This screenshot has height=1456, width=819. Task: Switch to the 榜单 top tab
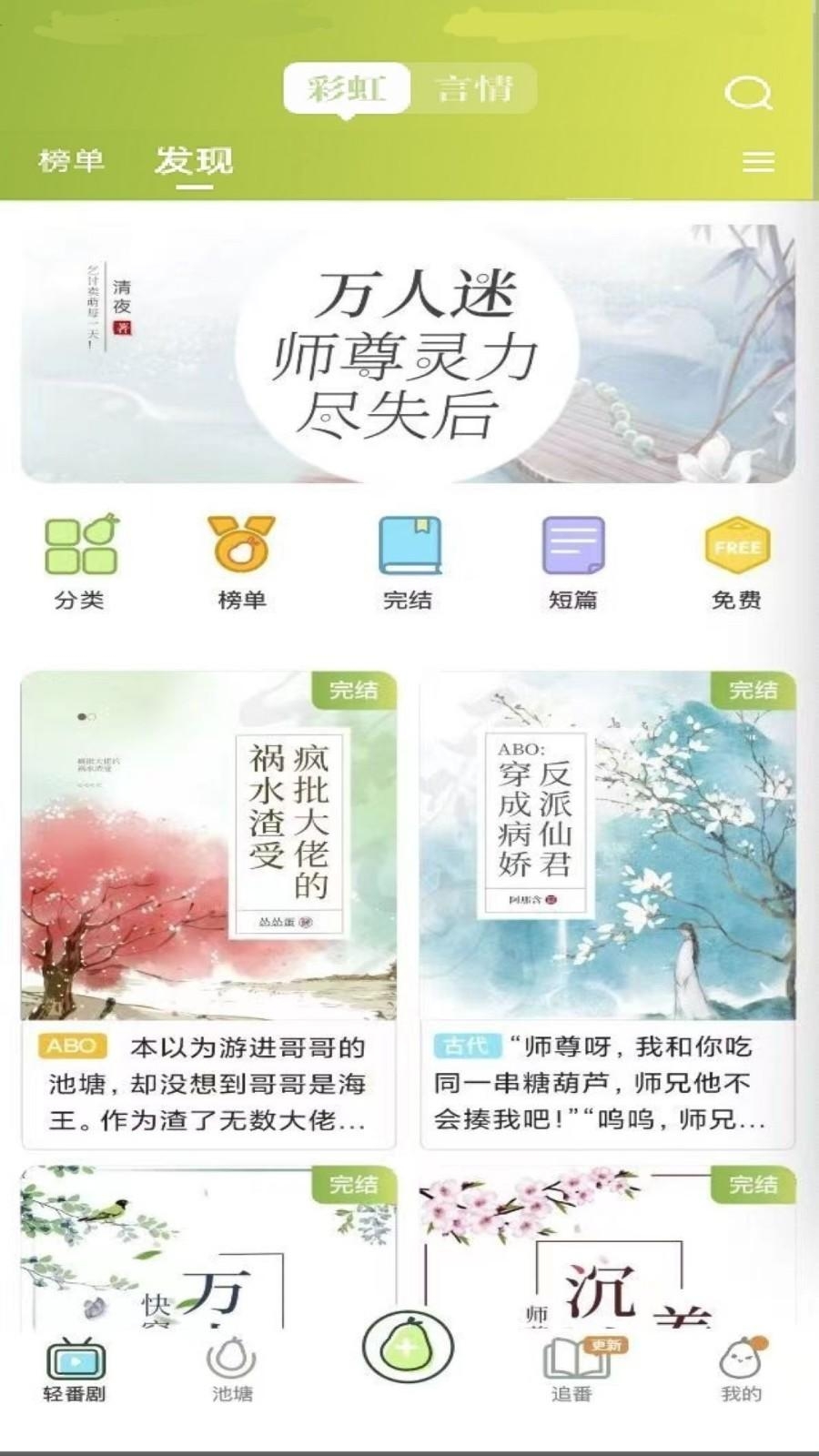[71, 162]
